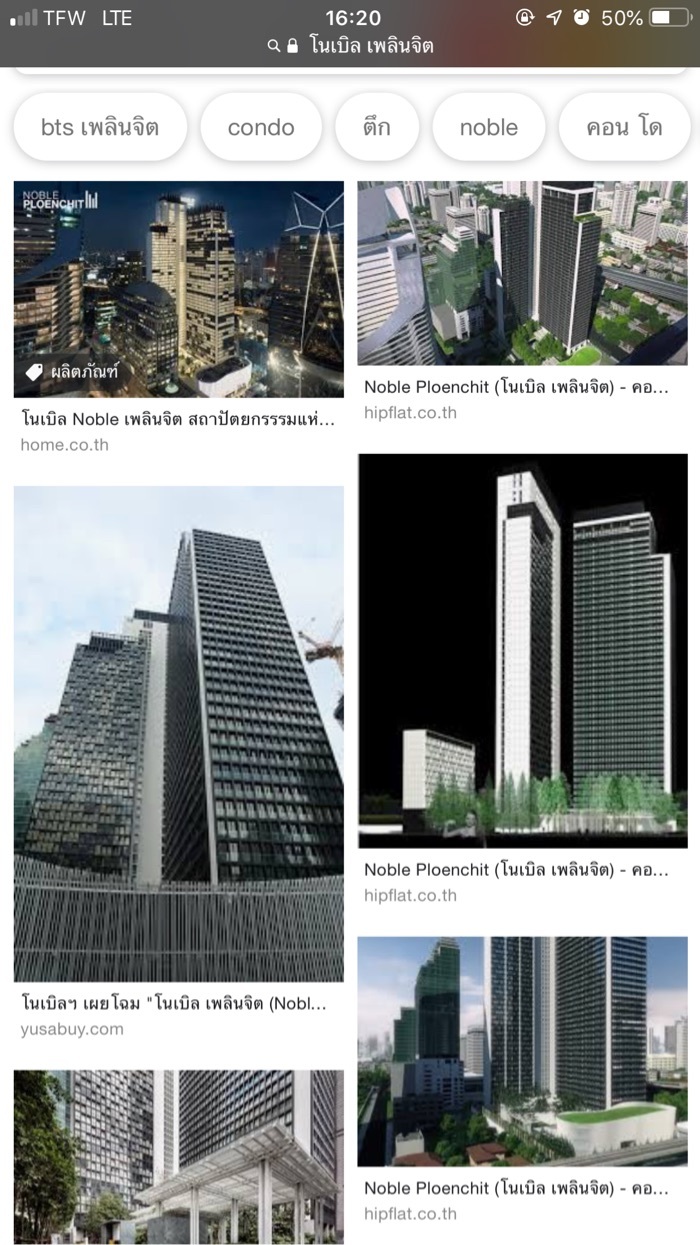Open the entrance canopy image result
This screenshot has width=700, height=1245.
click(178, 1155)
